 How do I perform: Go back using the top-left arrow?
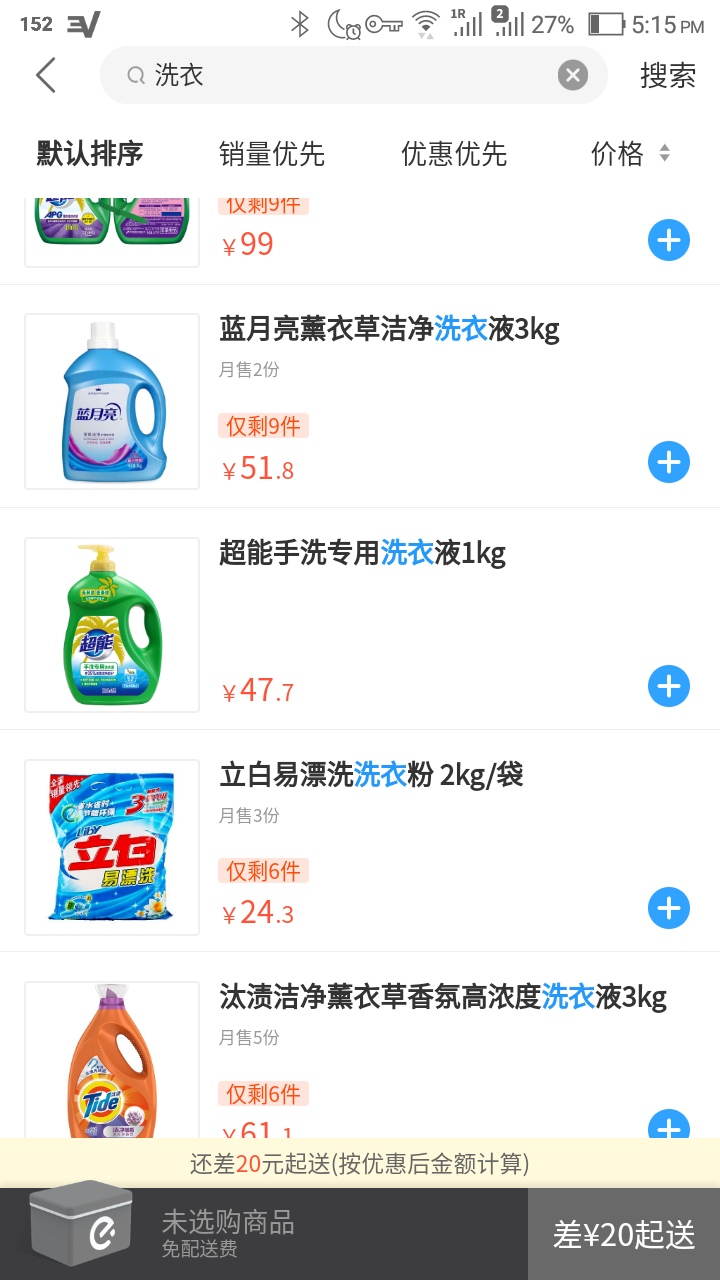tap(46, 75)
